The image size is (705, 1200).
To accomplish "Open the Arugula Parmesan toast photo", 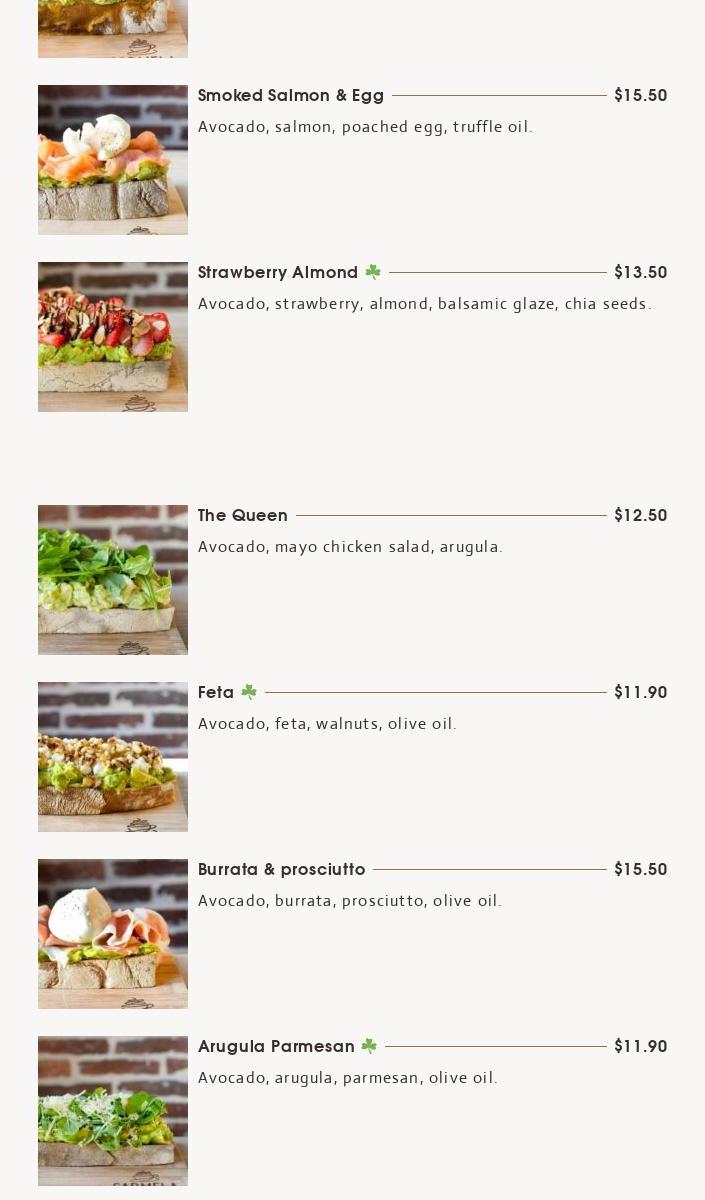I will point(113,1111).
